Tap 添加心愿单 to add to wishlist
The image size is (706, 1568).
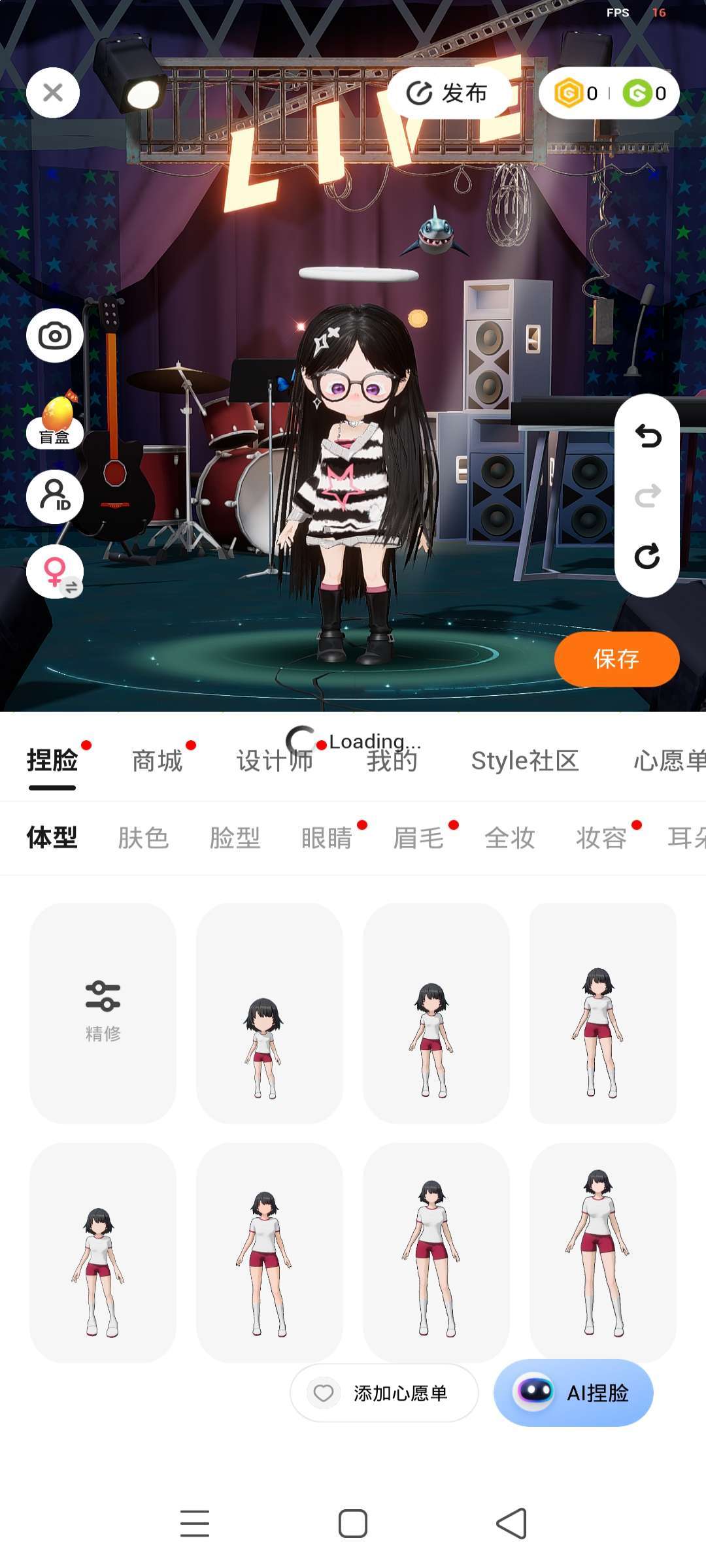click(x=384, y=1393)
